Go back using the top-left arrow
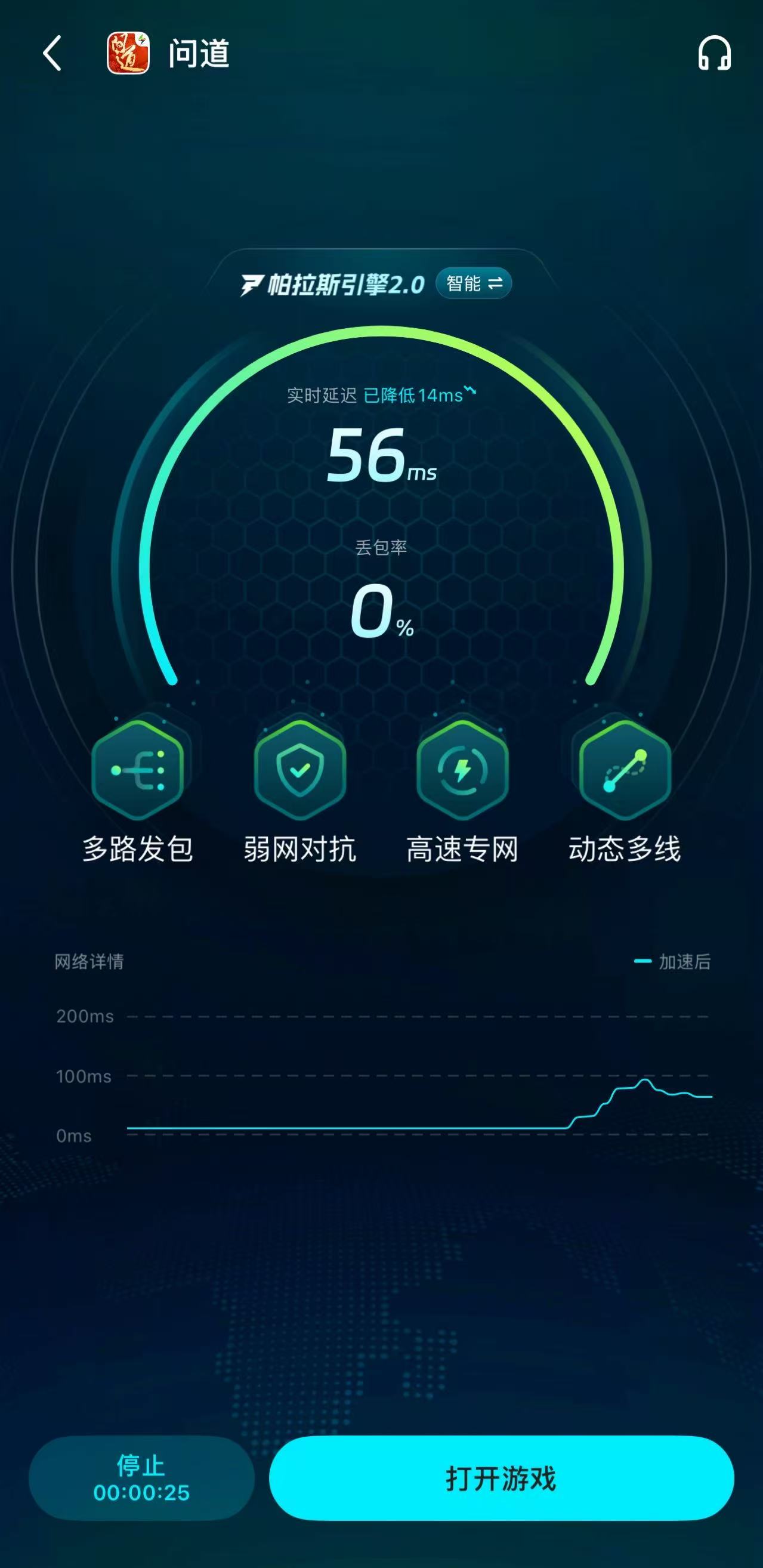The width and height of the screenshot is (763, 1568). click(x=52, y=54)
